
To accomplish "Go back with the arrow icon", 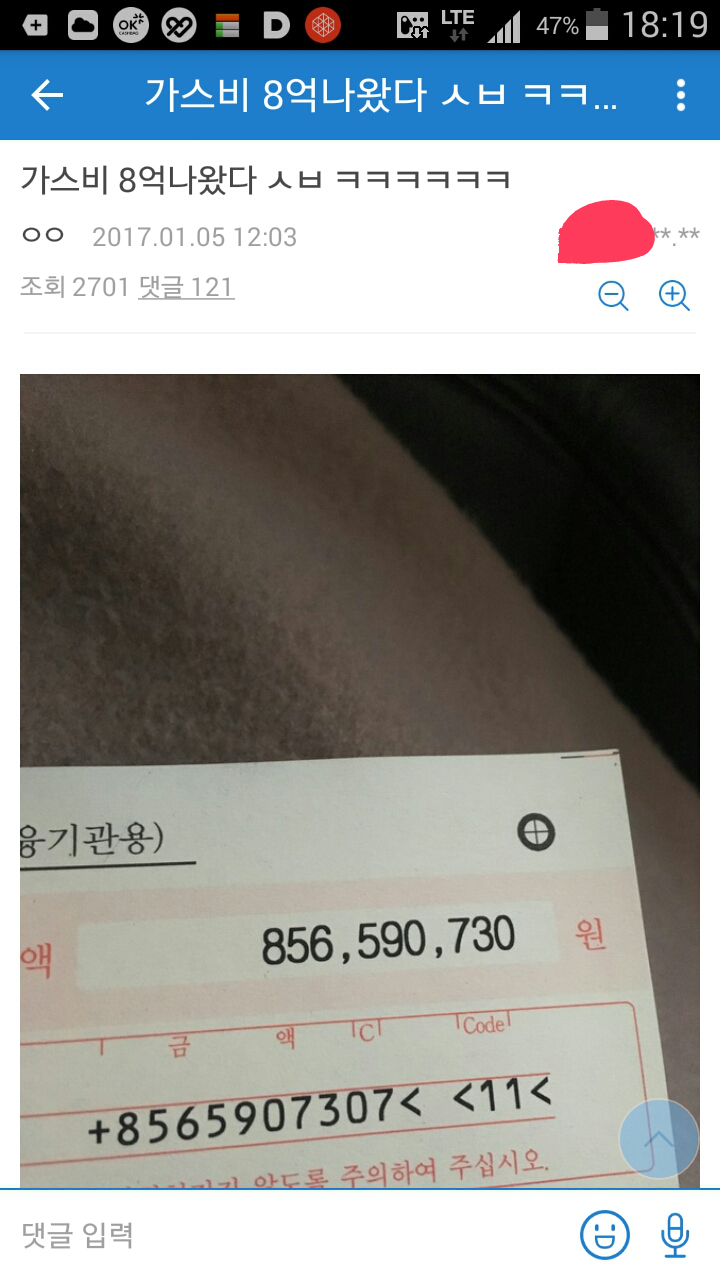I will pos(47,95).
